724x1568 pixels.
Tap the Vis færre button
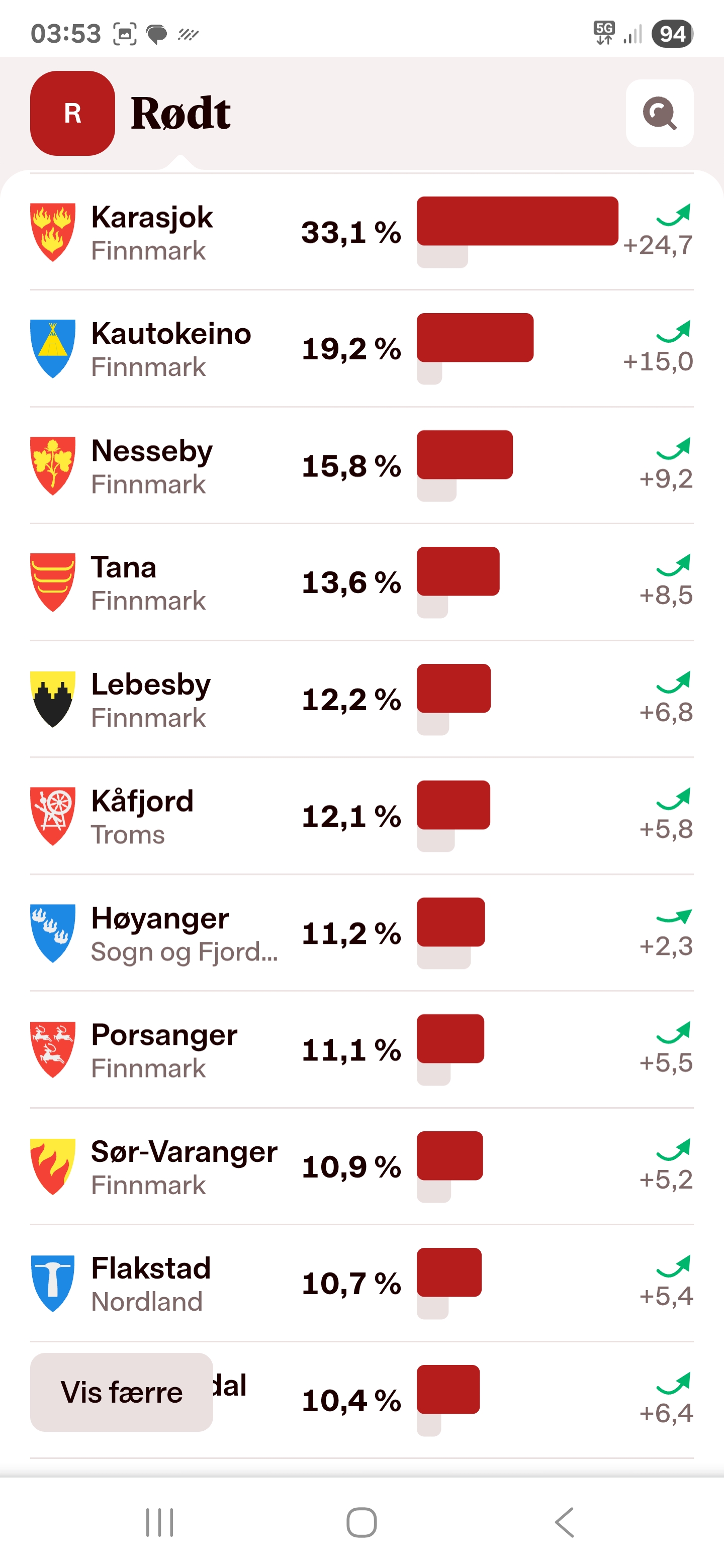pyautogui.click(x=122, y=1392)
